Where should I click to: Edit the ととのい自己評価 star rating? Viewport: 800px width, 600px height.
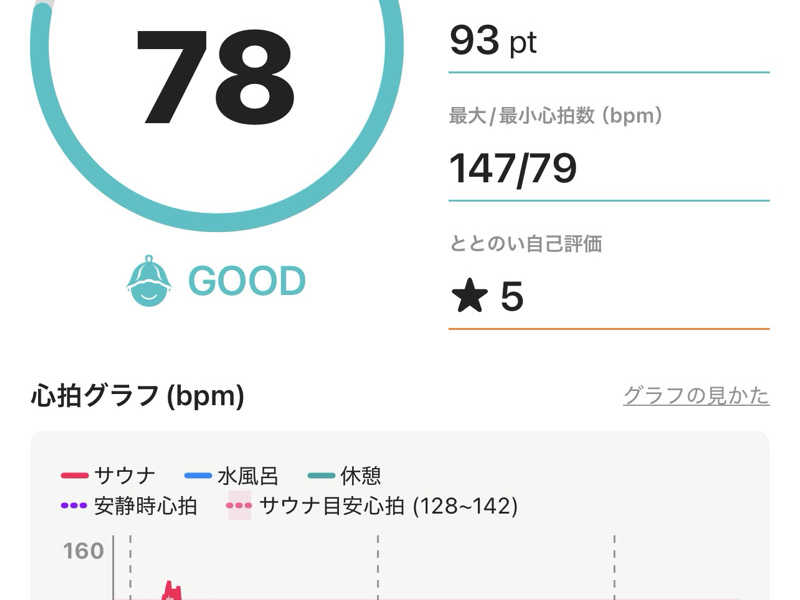point(607,297)
